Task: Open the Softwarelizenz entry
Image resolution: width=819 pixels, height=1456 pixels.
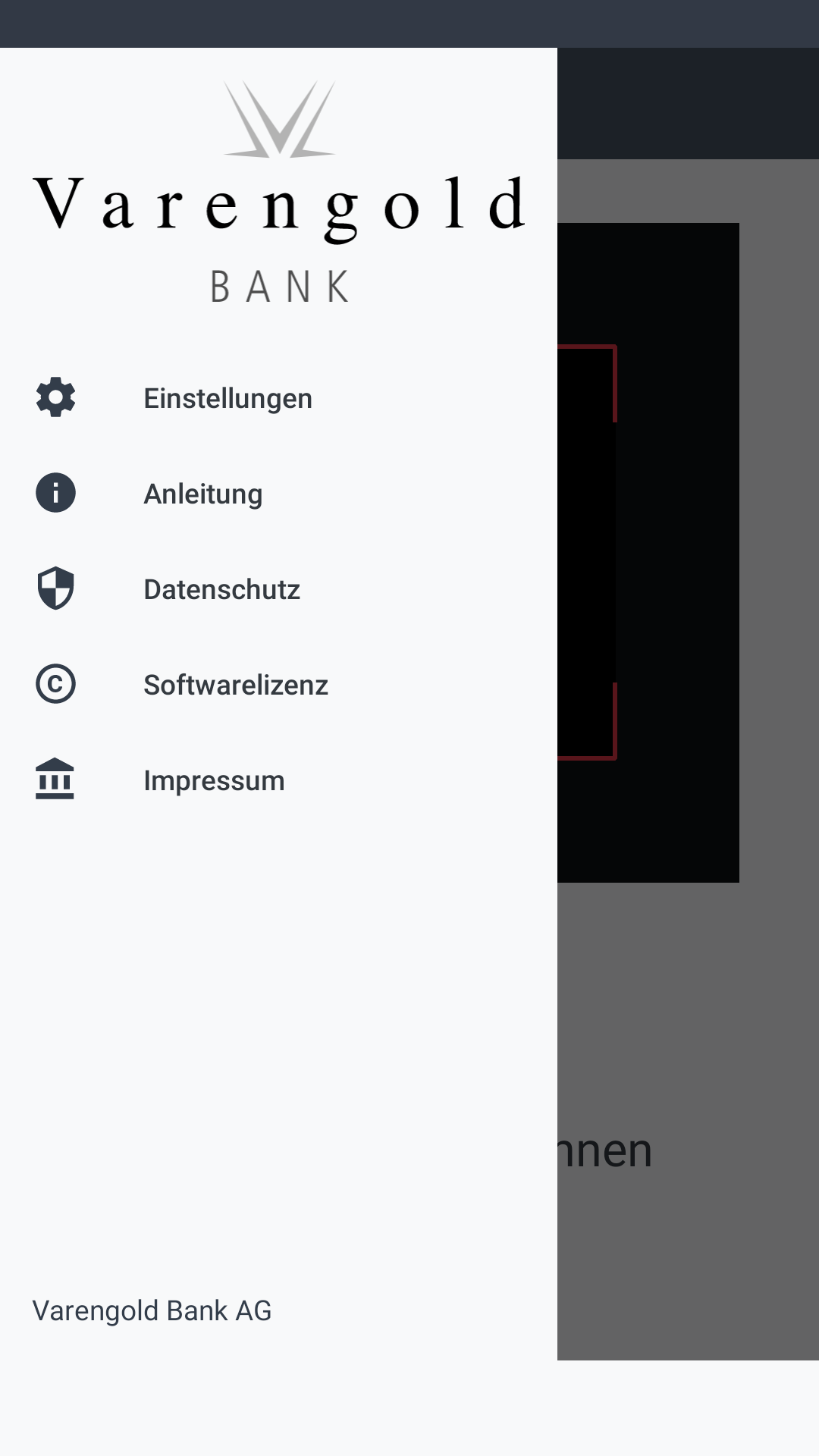Action: point(235,685)
